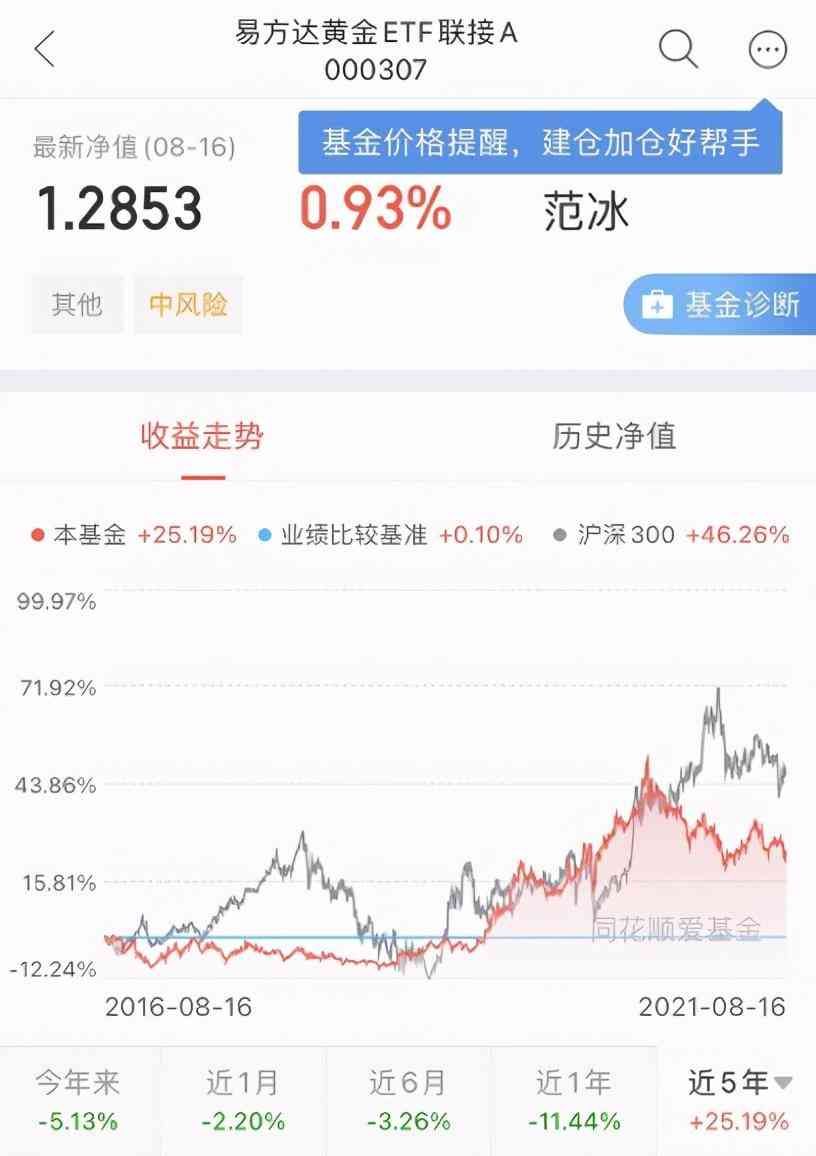Click the plus icon on 基金诊断 button
The image size is (816, 1156).
pyautogui.click(x=655, y=305)
